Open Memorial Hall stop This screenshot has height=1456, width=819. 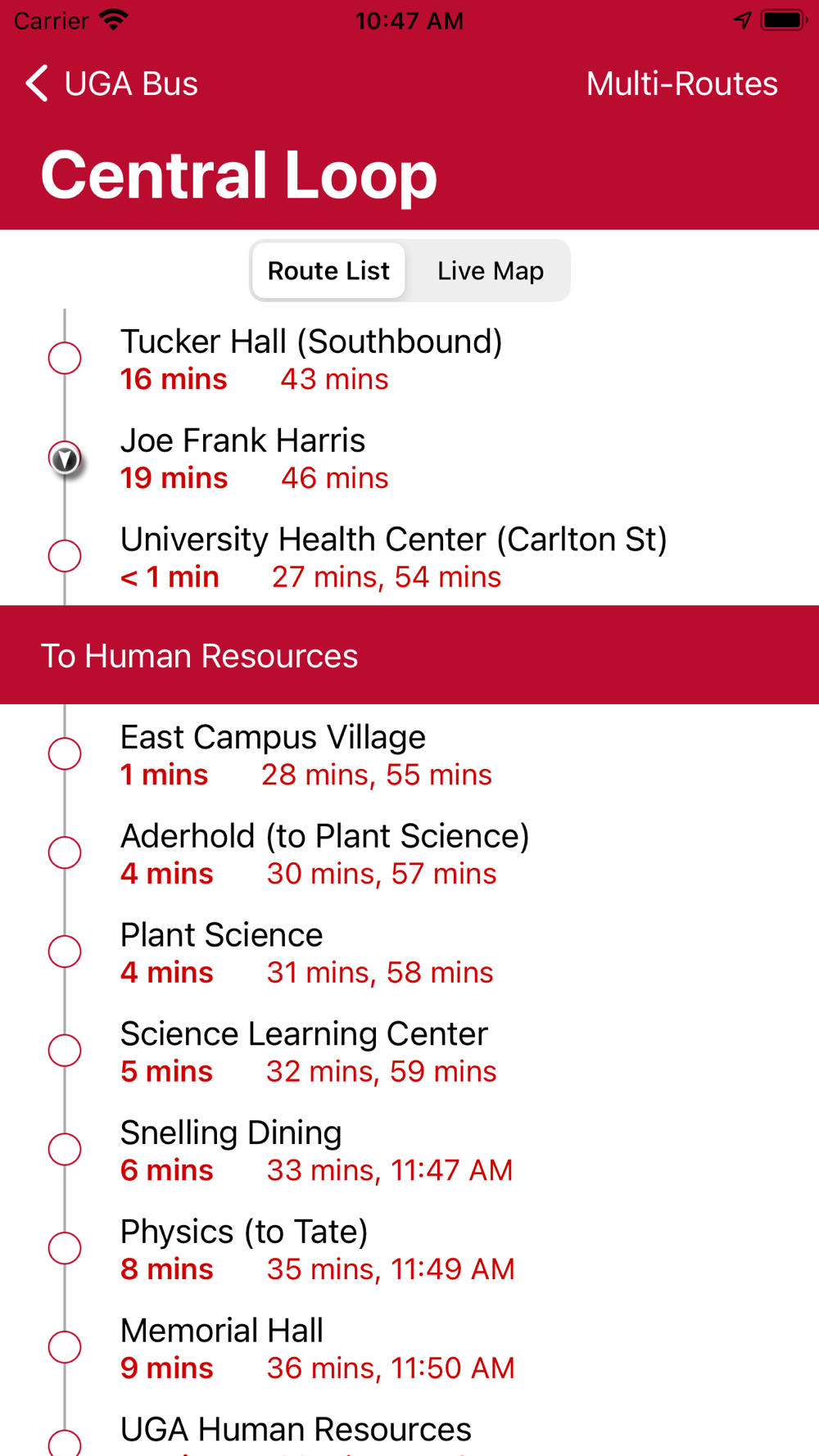coord(409,1349)
